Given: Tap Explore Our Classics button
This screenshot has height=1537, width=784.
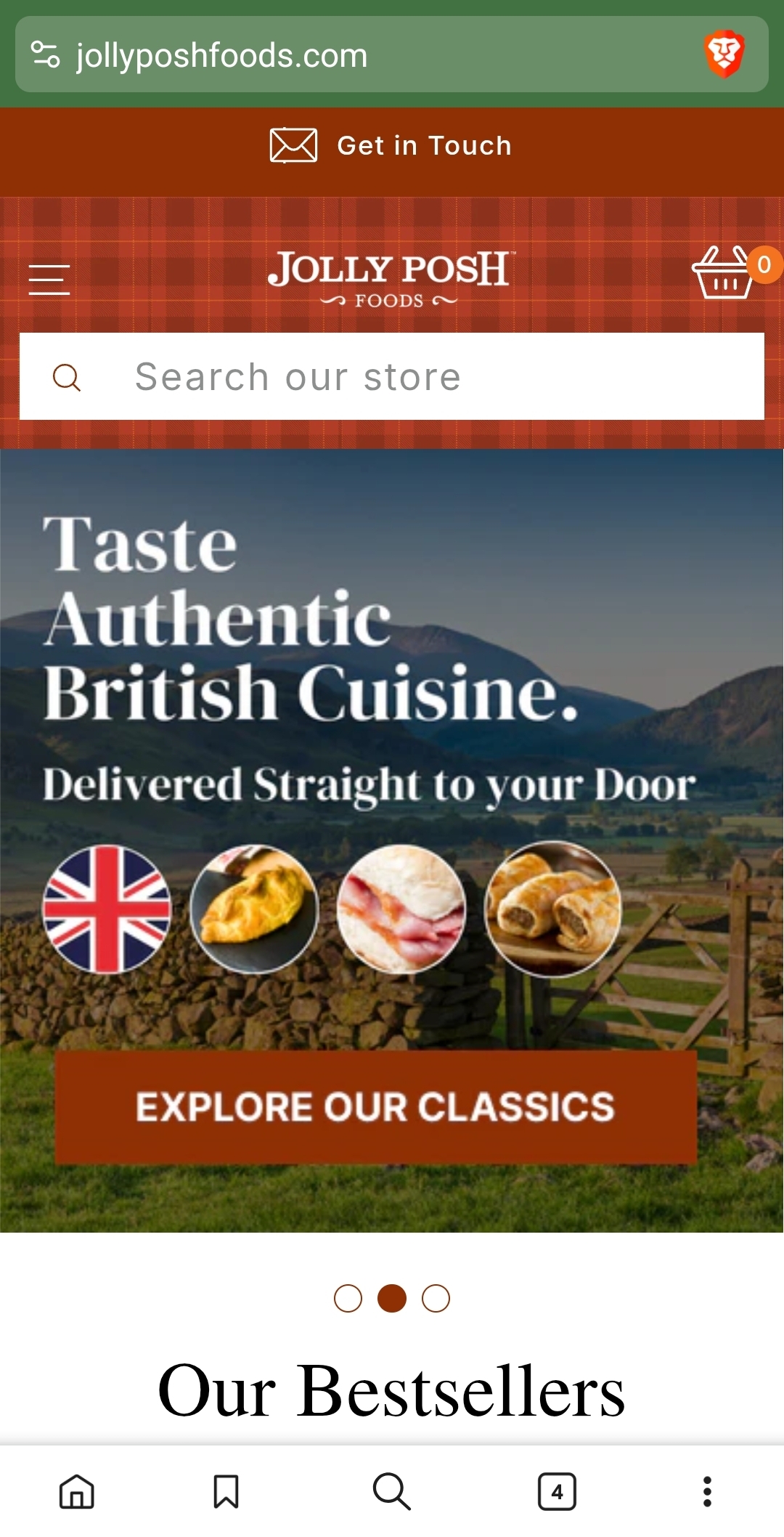Looking at the screenshot, I should pyautogui.click(x=376, y=1107).
